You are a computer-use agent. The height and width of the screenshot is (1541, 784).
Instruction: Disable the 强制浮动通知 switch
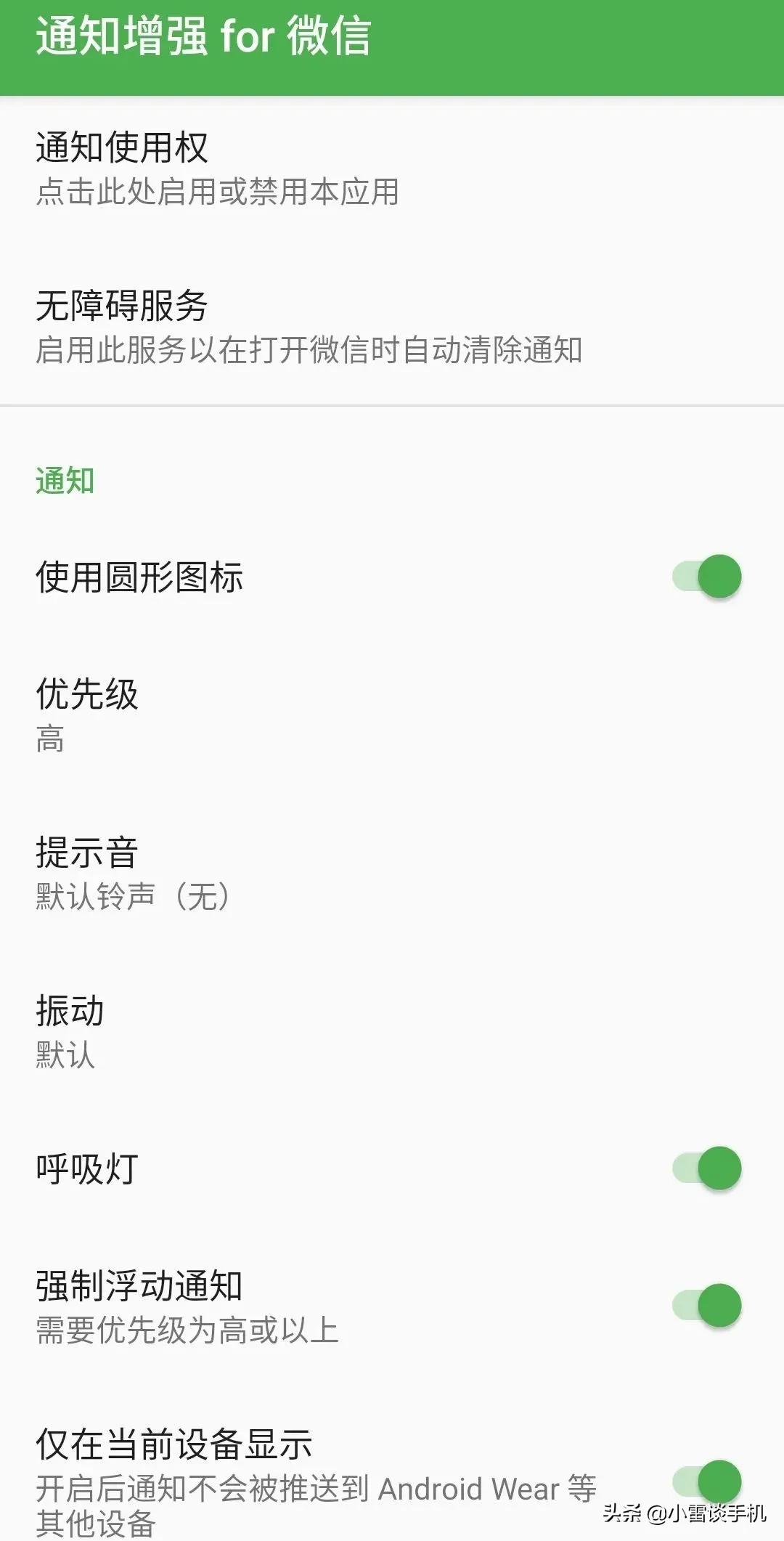(707, 1306)
